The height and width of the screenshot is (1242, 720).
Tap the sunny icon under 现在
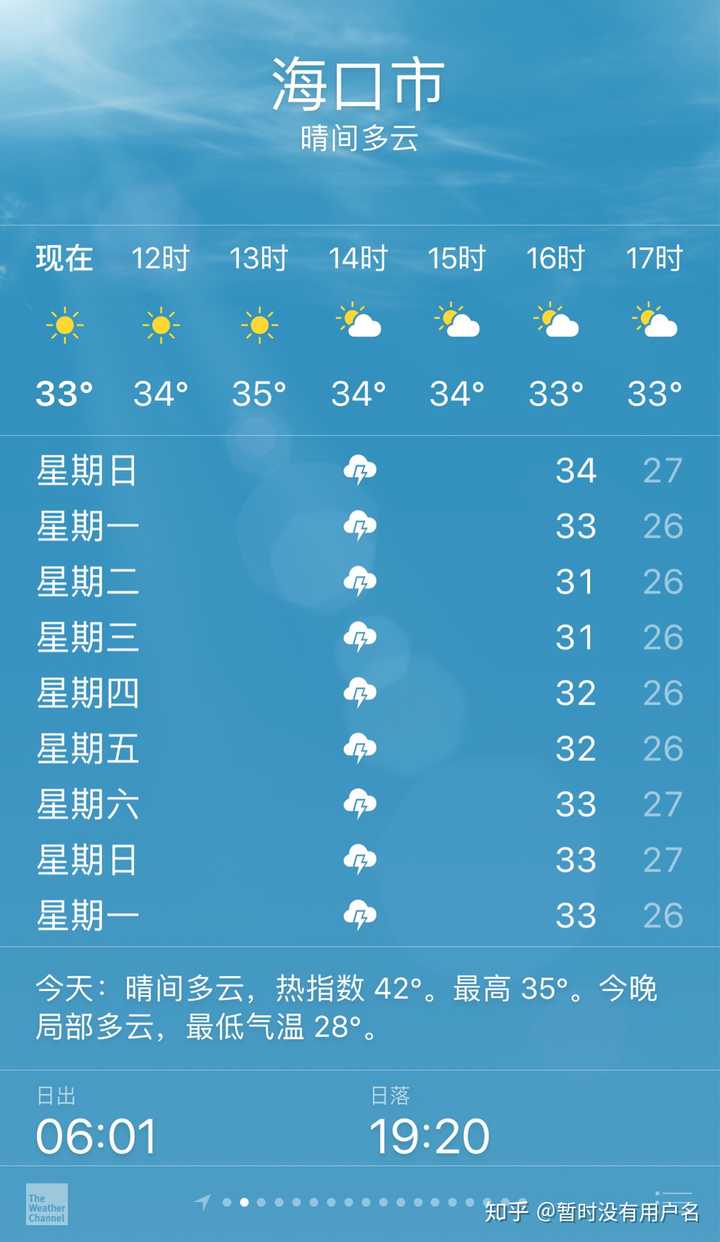[x=62, y=324]
